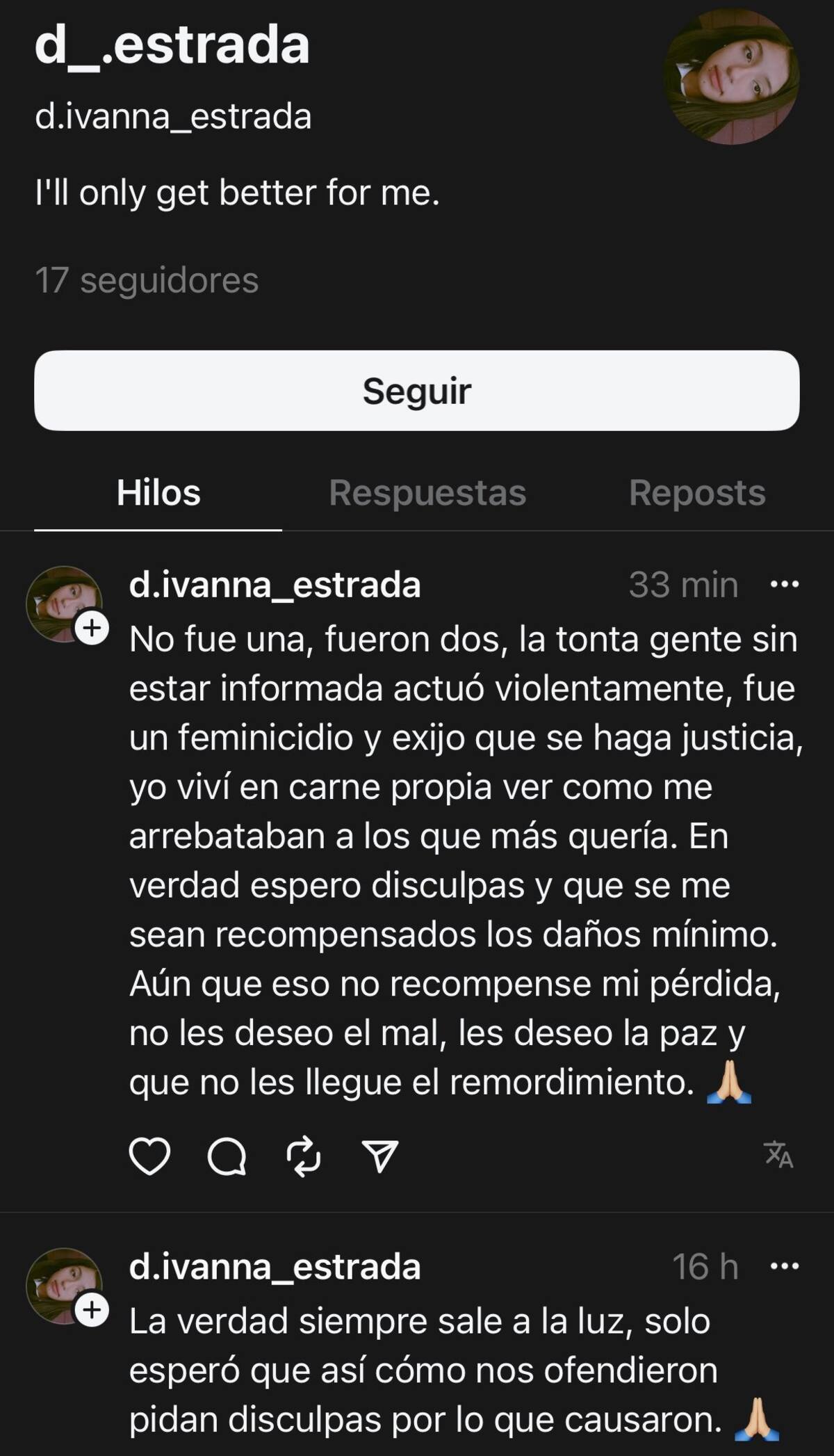
Task: Switch to the Reposts tab
Action: (696, 493)
